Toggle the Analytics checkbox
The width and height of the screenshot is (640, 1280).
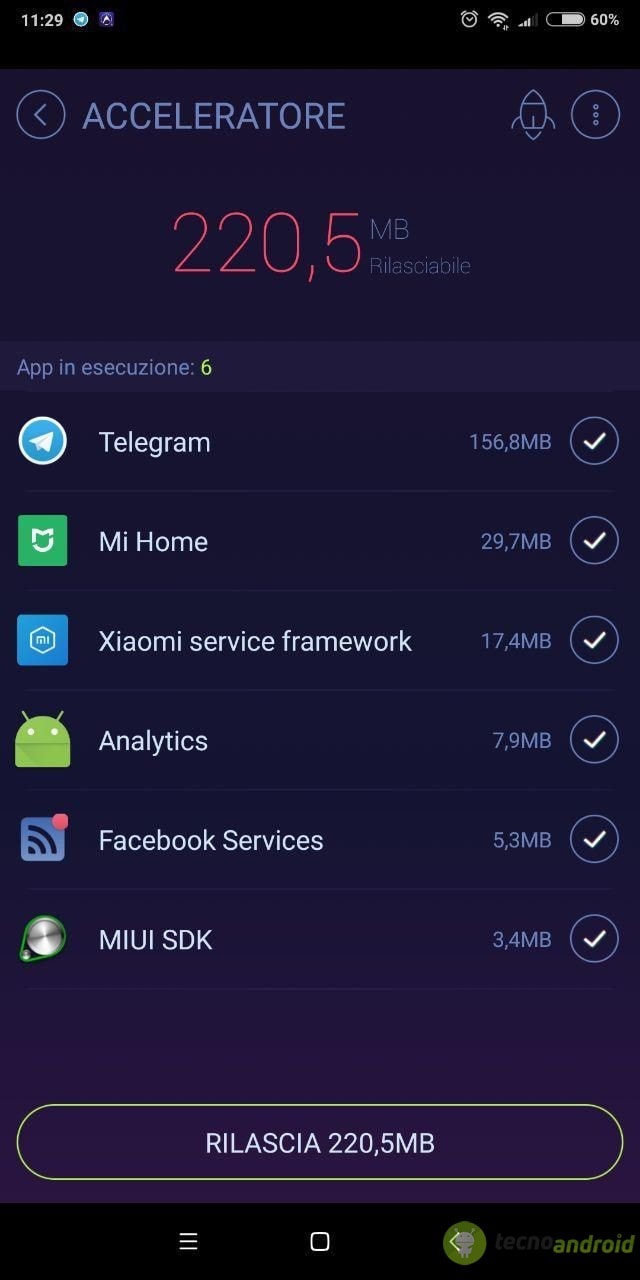594,740
